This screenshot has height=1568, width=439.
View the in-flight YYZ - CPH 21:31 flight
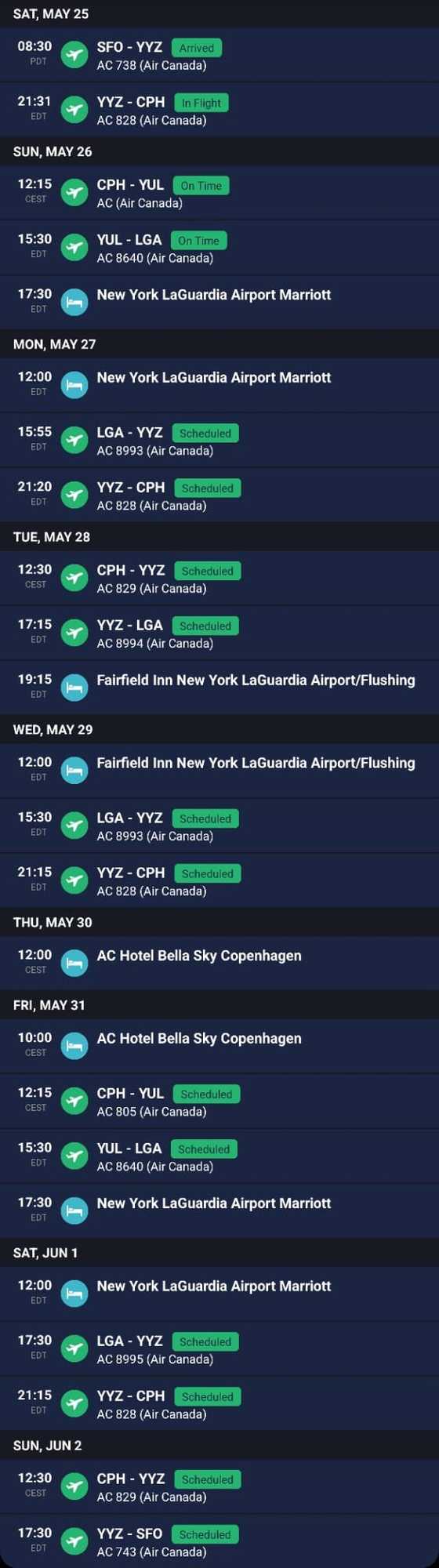[x=219, y=110]
